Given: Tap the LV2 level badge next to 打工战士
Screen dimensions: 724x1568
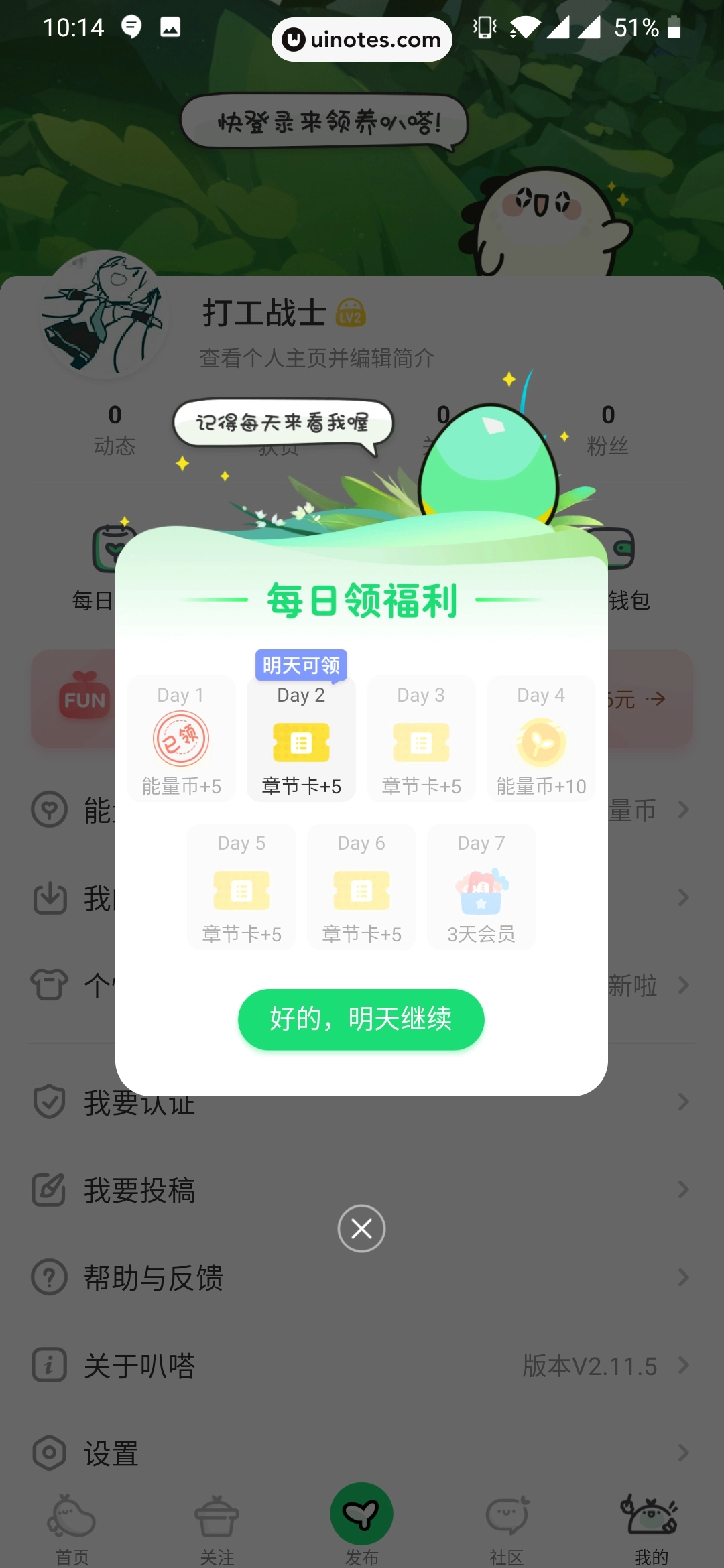Looking at the screenshot, I should [x=349, y=313].
